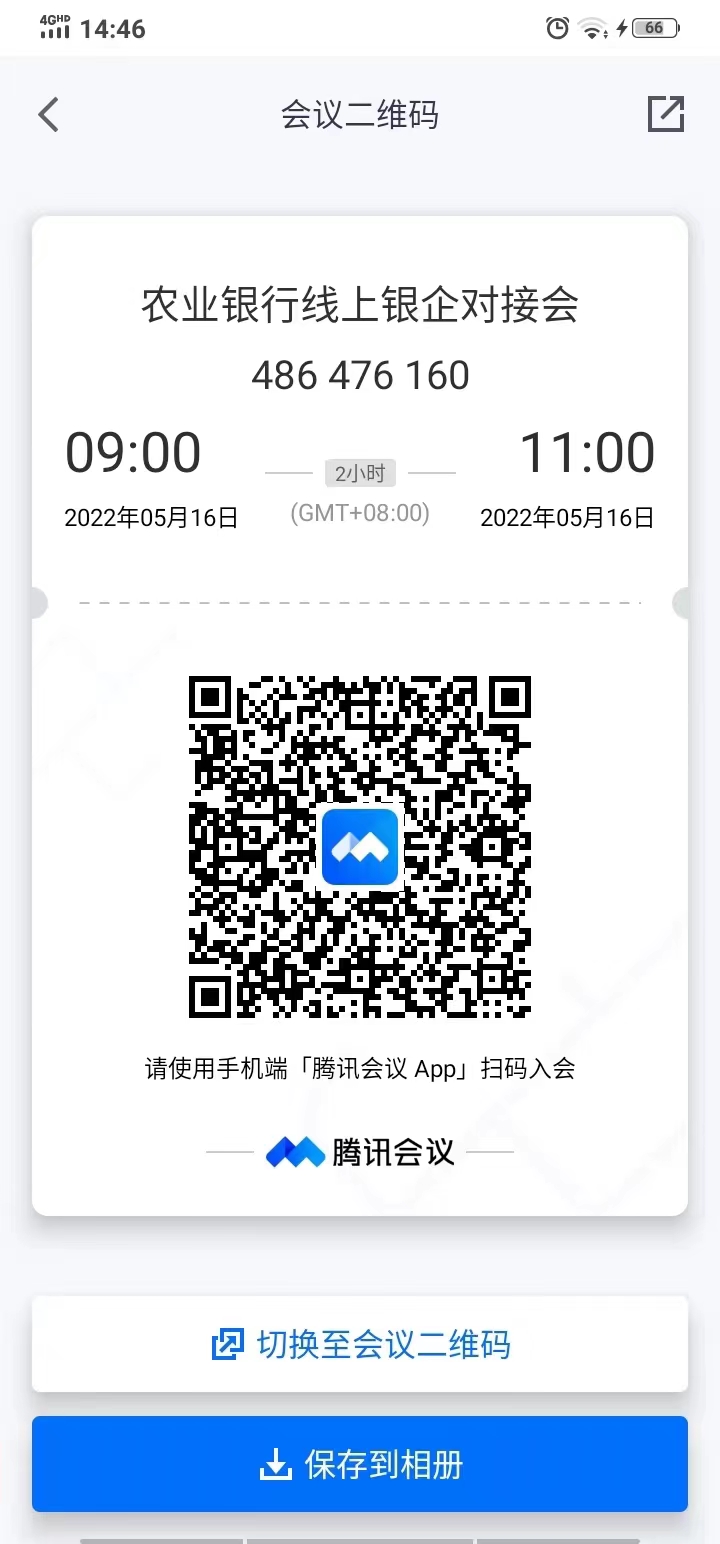Go back from the 会议二维码 screen
The height and width of the screenshot is (1544, 720).
48,115
